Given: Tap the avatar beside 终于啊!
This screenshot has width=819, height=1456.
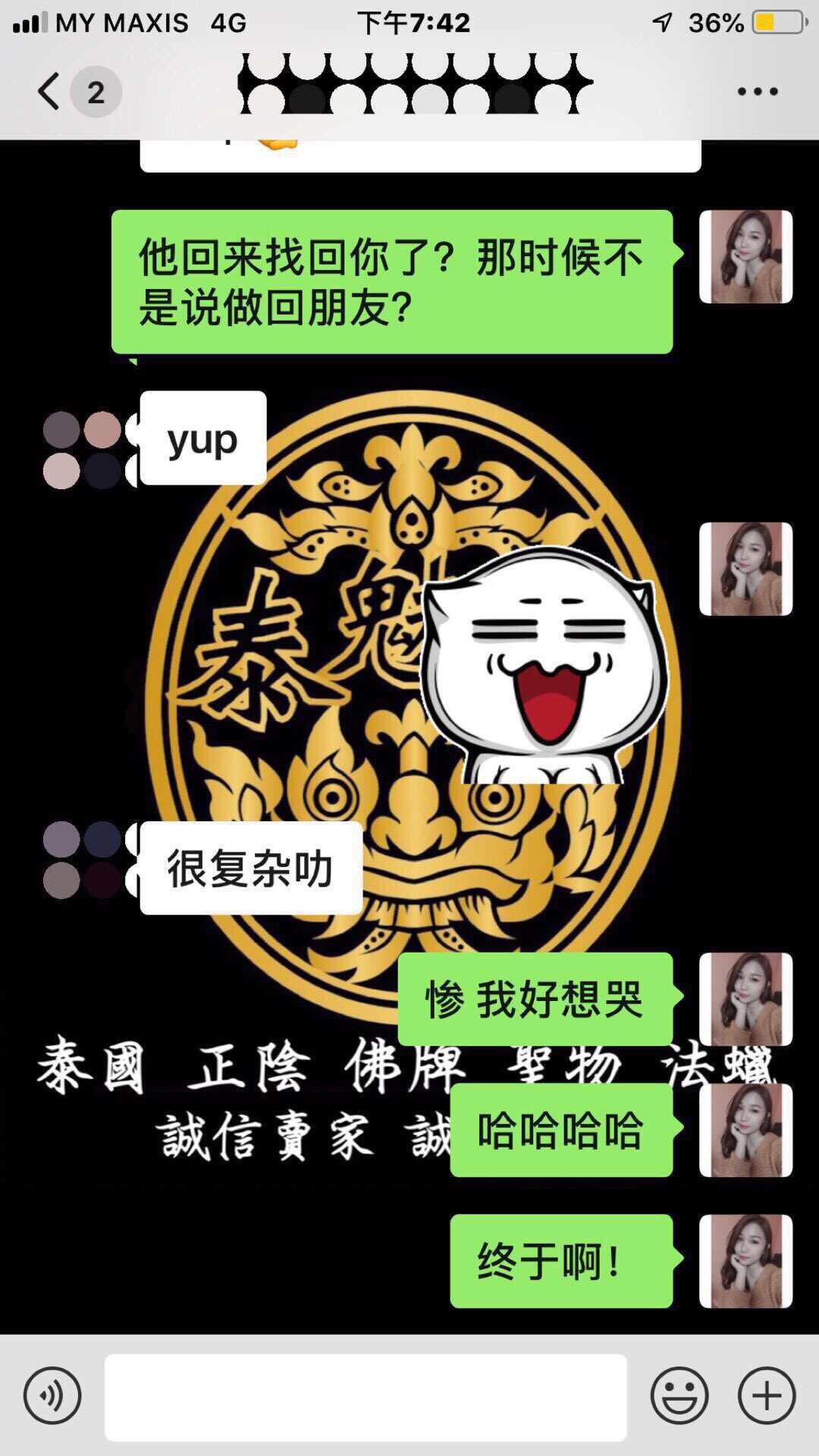Looking at the screenshot, I should click(745, 1261).
